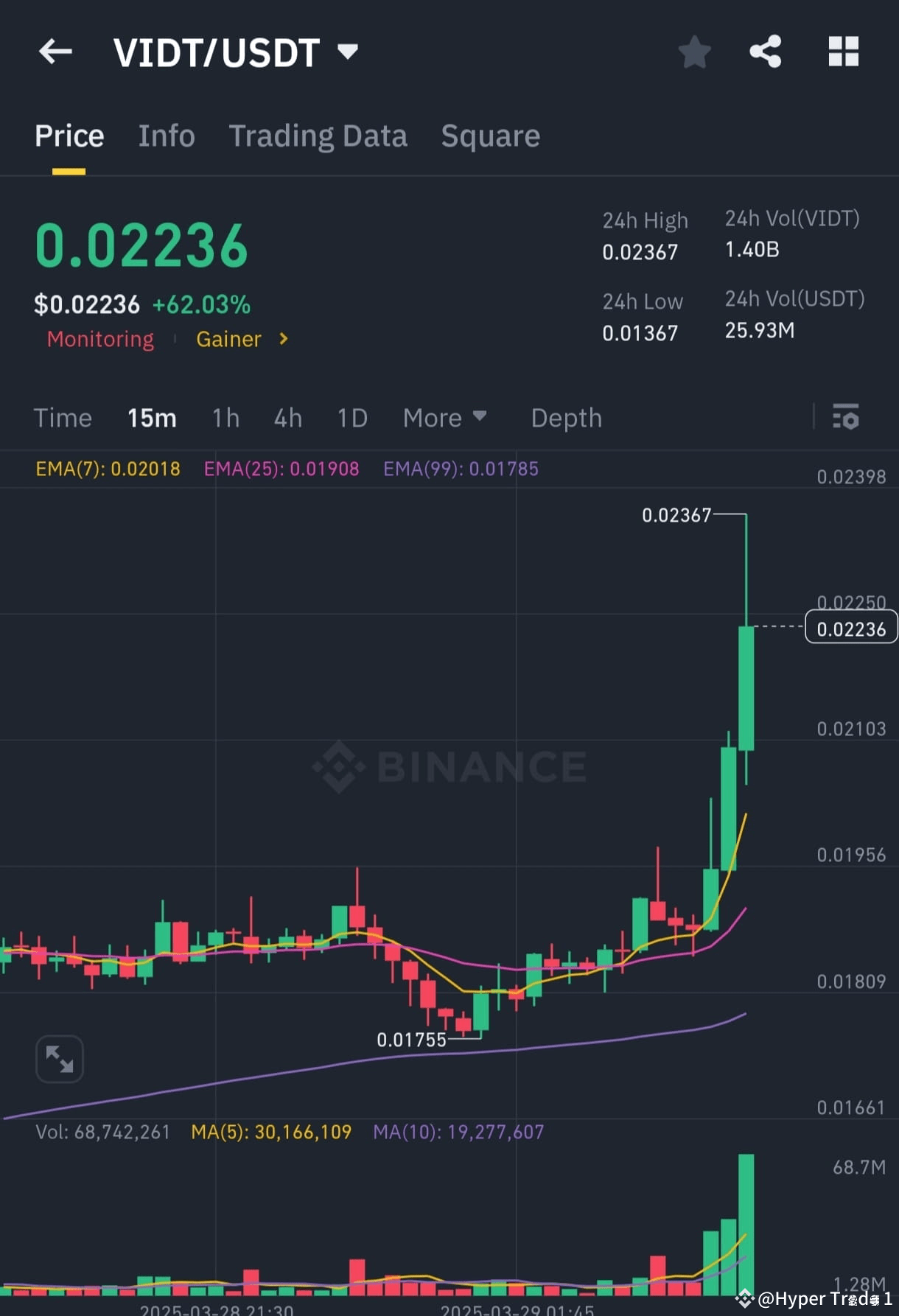Switch to the Trading Data tab
Viewport: 899px width, 1316px height.
(x=318, y=136)
